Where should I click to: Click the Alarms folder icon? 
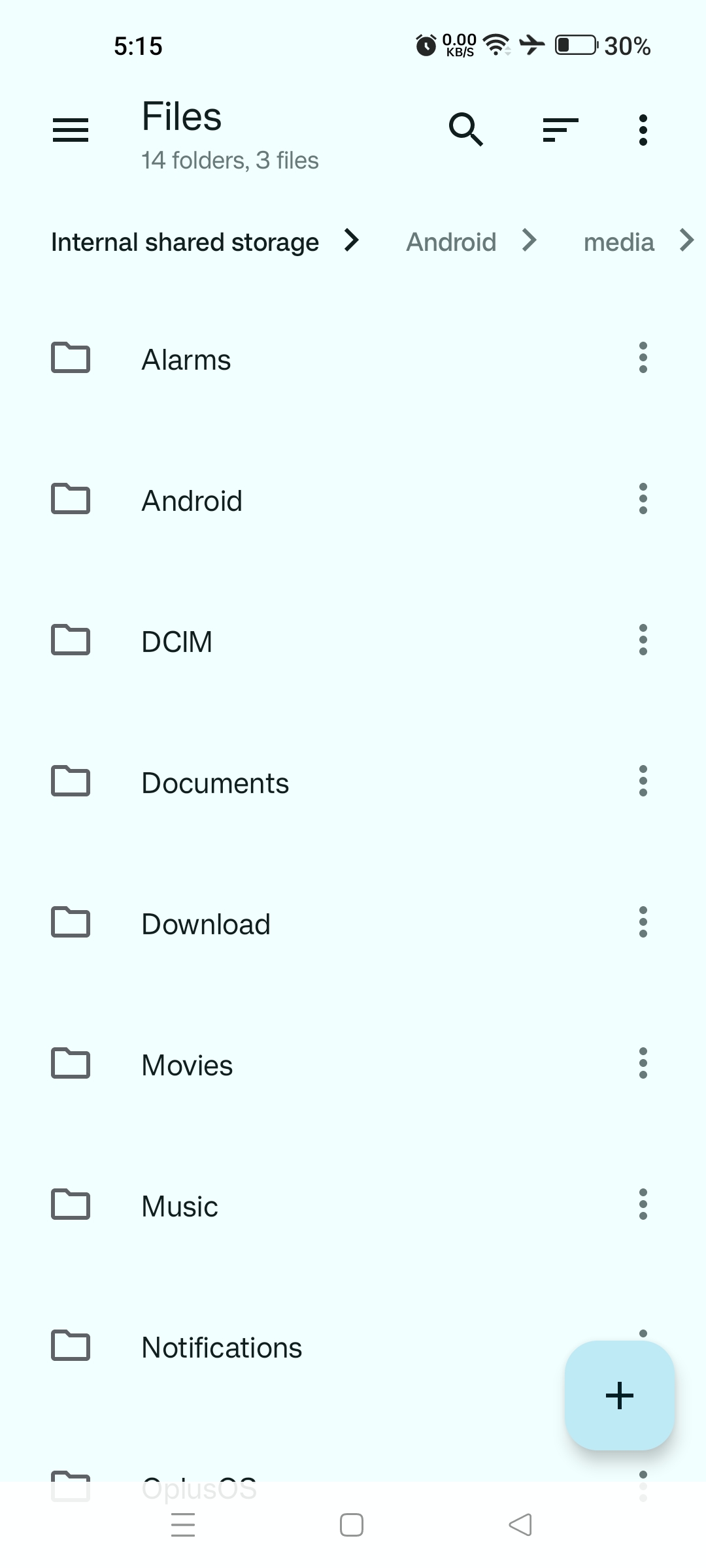click(x=70, y=358)
